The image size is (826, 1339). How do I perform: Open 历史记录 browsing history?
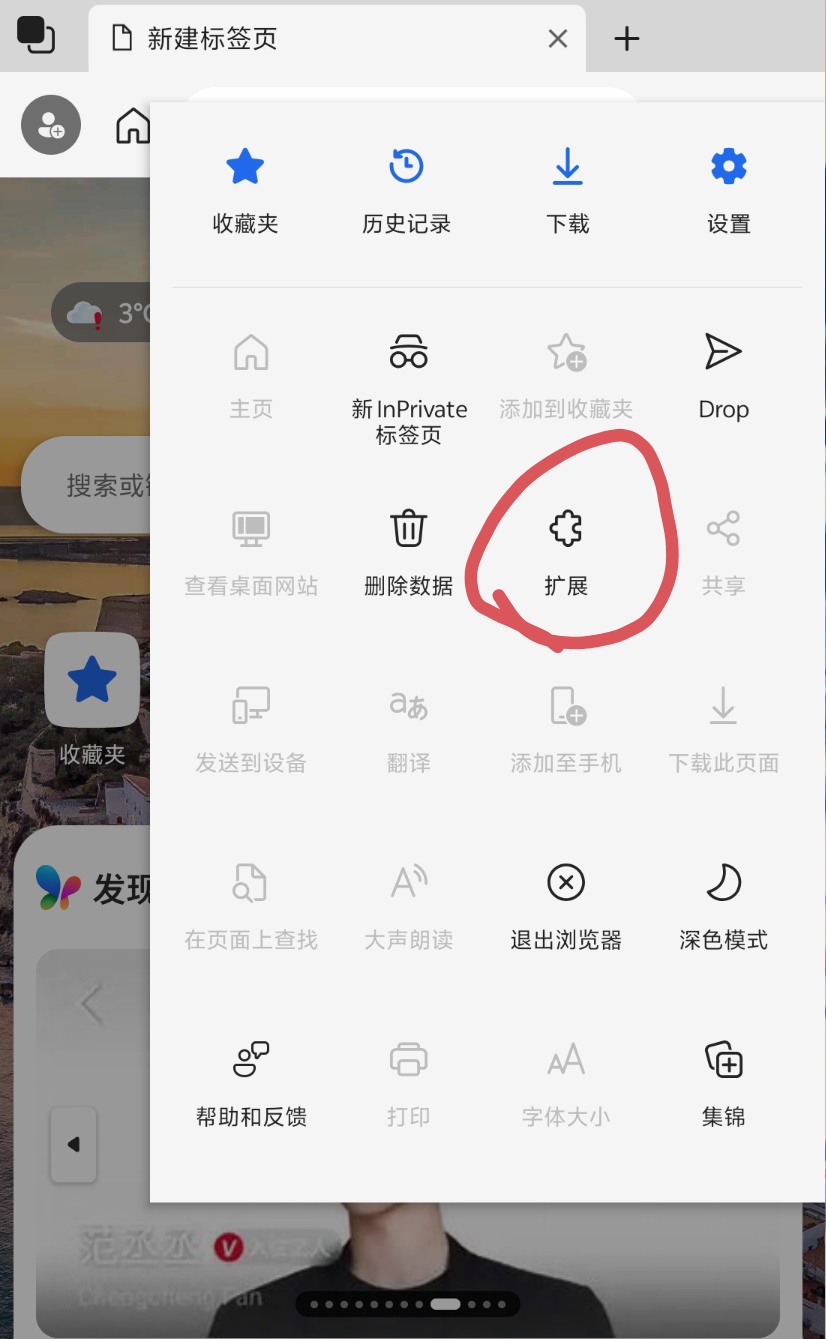tap(406, 190)
